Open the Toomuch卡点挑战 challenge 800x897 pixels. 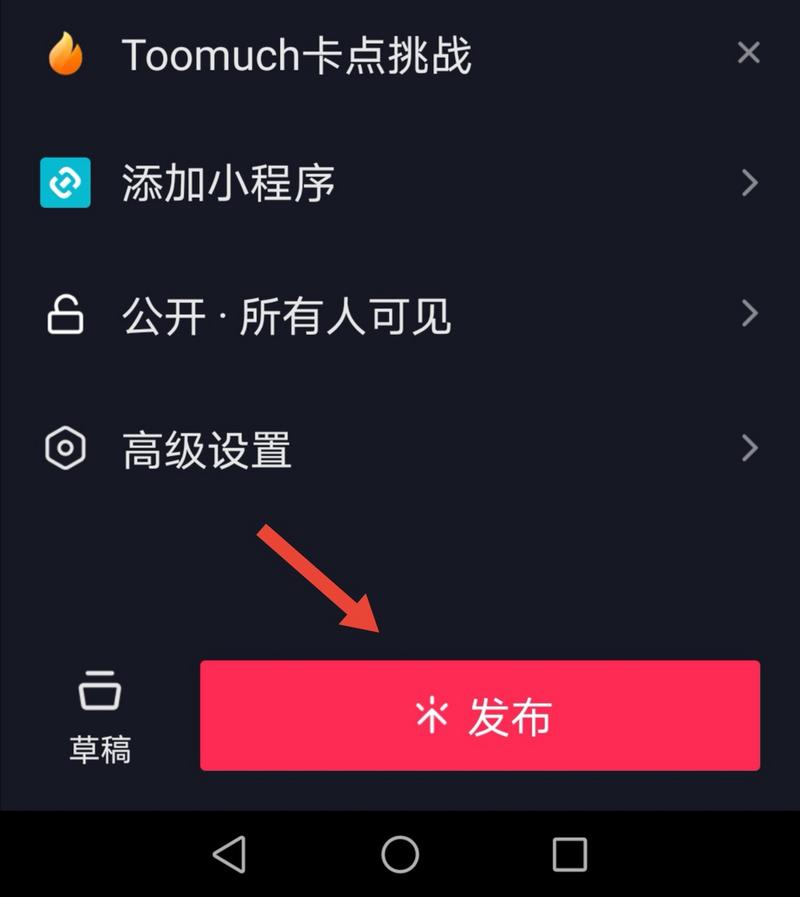(296, 55)
